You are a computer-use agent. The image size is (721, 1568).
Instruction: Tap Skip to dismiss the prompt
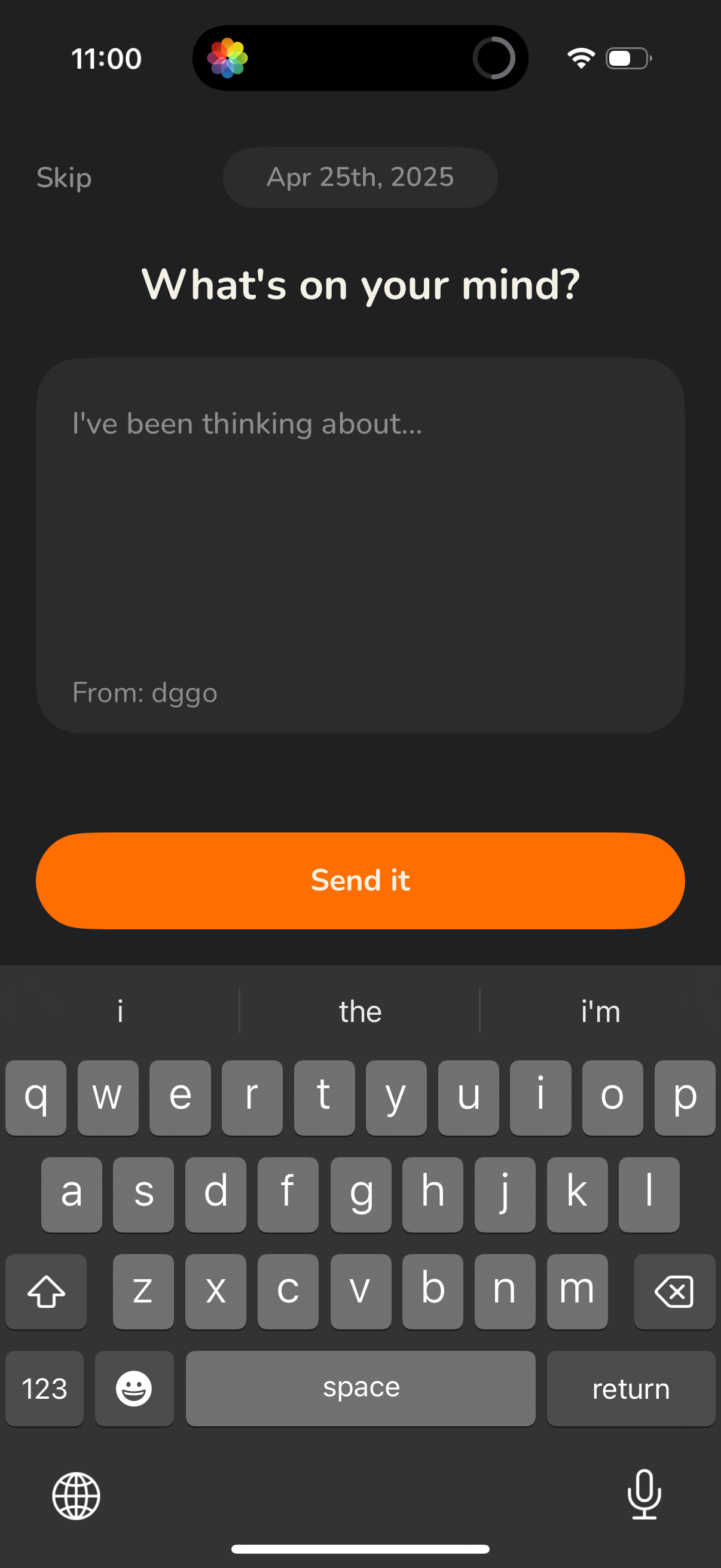tap(63, 177)
